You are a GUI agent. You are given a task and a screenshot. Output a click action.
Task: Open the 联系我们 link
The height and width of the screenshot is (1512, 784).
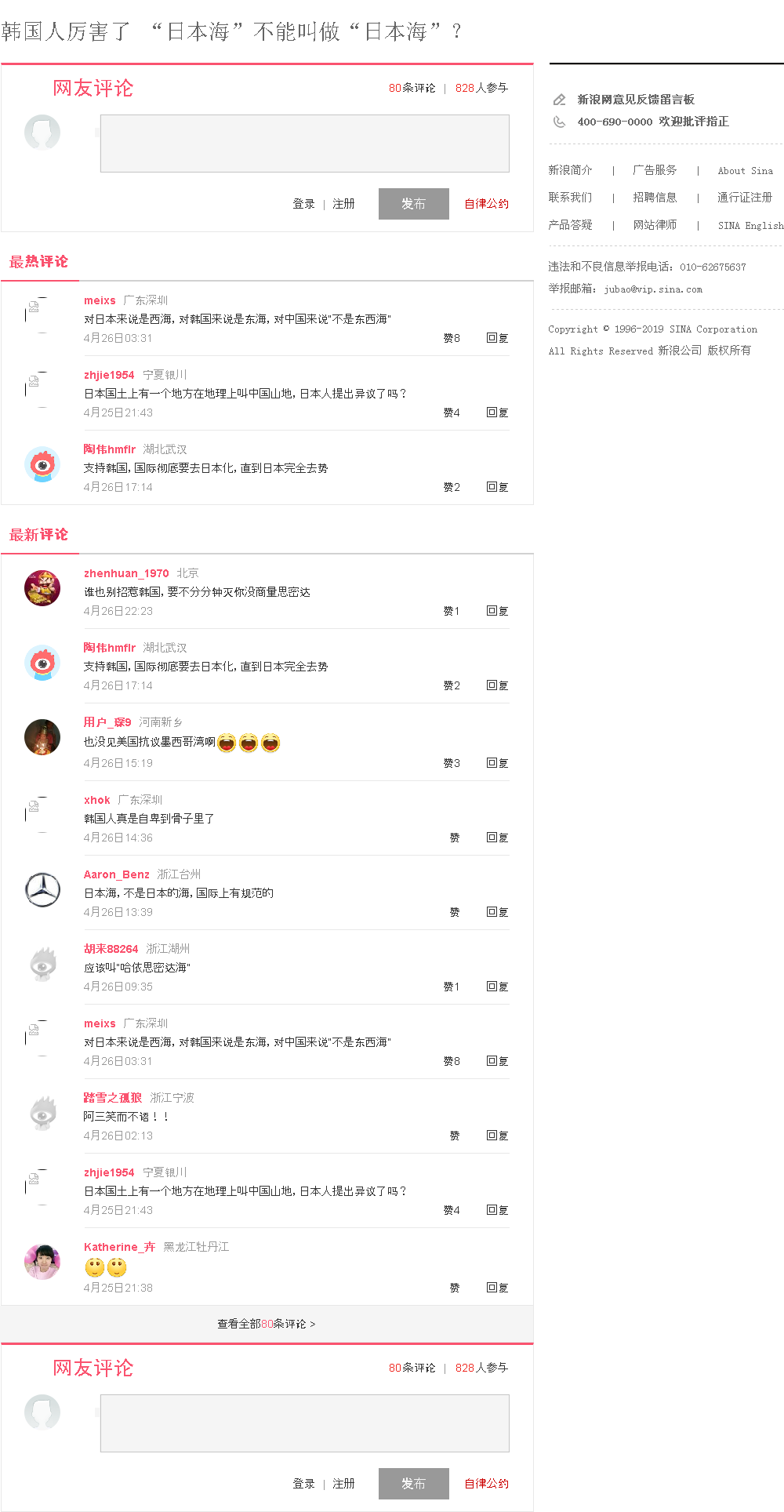(x=570, y=198)
